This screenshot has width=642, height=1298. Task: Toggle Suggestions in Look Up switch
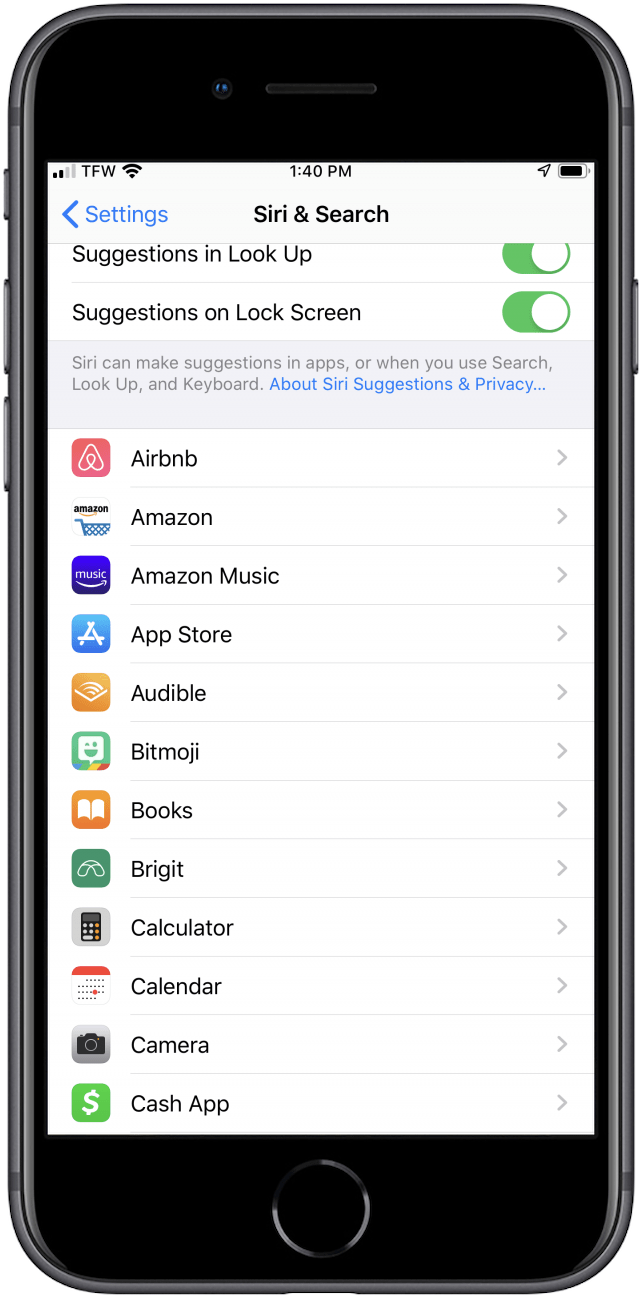535,256
